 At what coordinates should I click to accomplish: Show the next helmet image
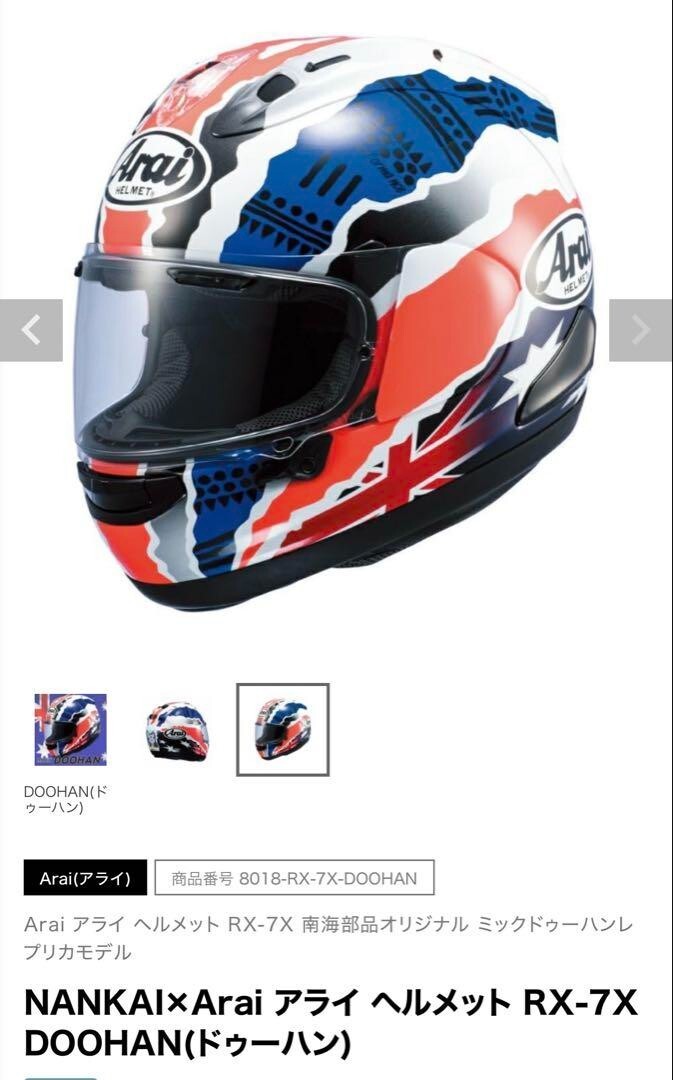(x=641, y=330)
